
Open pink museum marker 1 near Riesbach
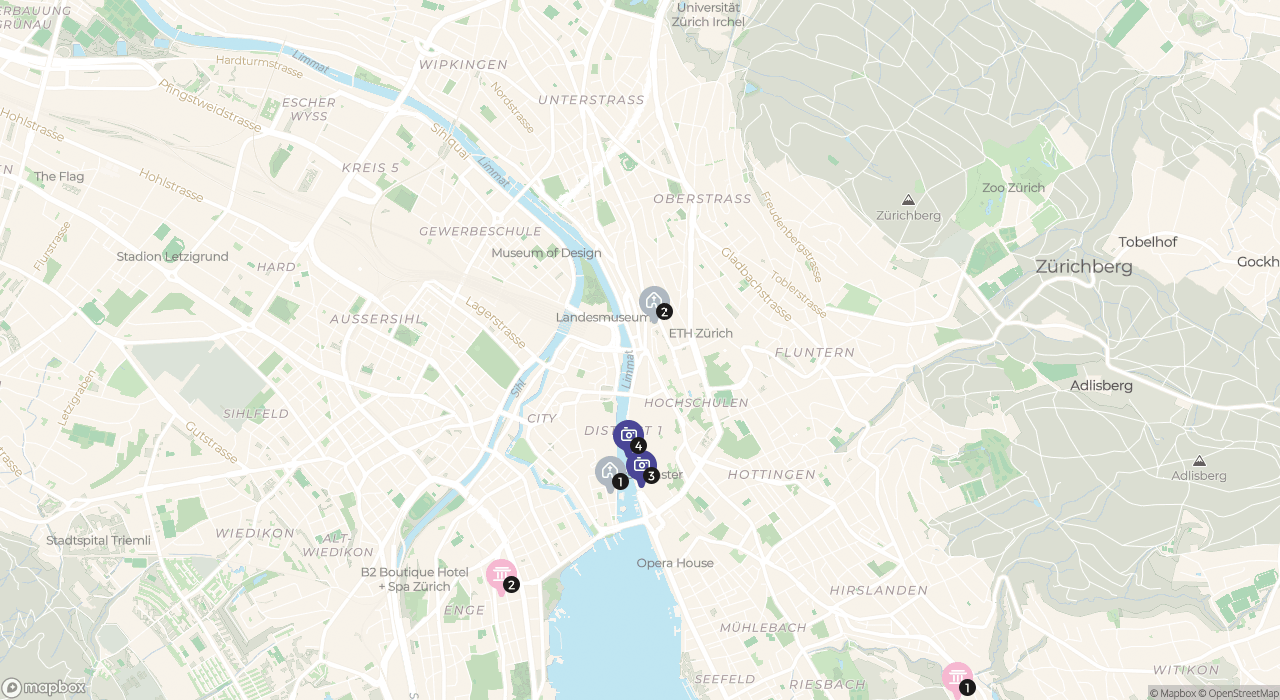957,677
